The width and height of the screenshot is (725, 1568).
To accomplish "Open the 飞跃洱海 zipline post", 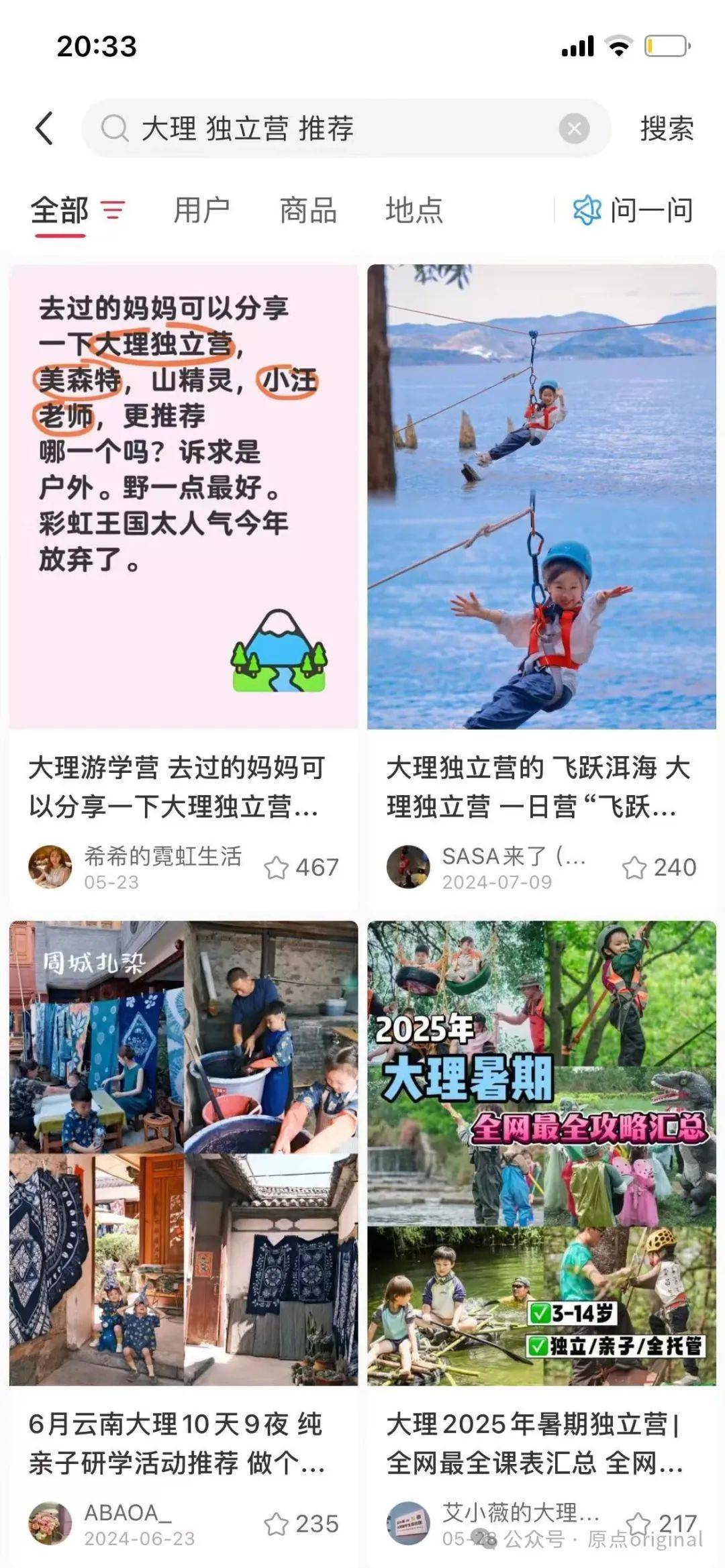I will [541, 496].
